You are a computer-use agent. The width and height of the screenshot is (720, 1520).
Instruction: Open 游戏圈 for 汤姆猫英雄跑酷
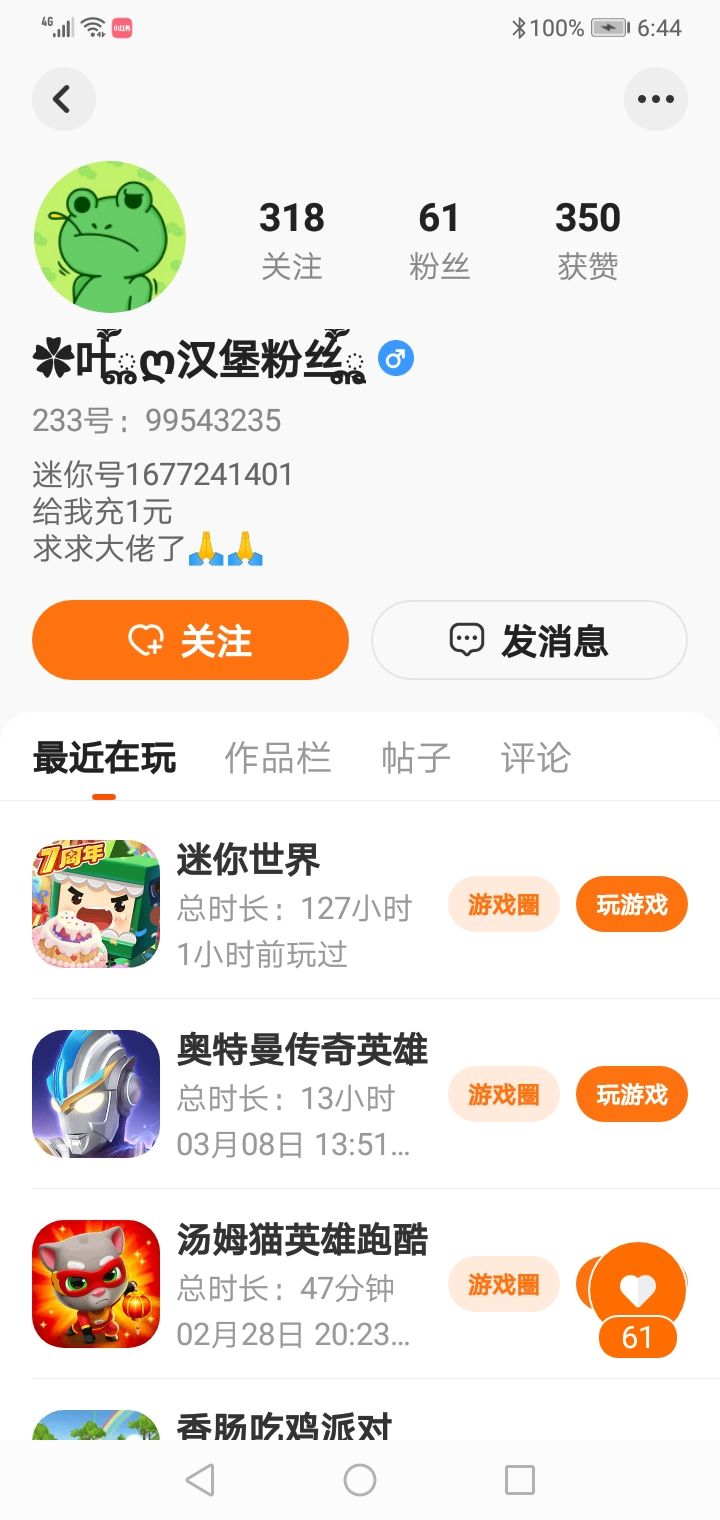(503, 1285)
